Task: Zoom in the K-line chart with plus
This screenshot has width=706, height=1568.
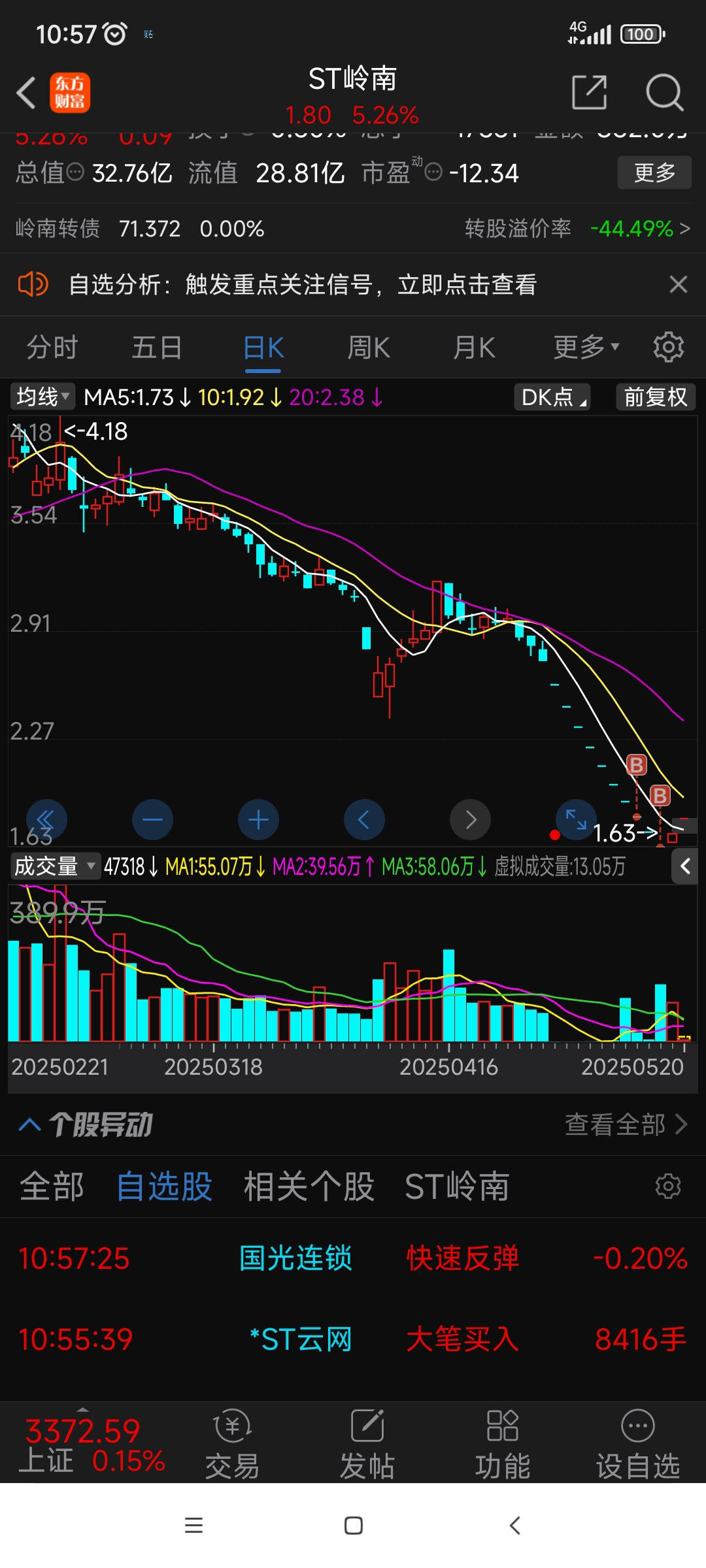Action: 258,819
